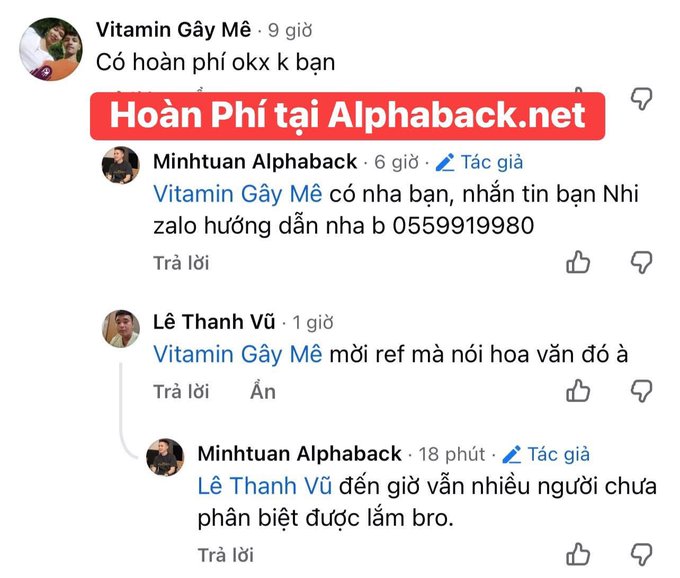Dislike Minhtuan Alphaback's reply about zalo
The image size is (680, 578).
[642, 263]
